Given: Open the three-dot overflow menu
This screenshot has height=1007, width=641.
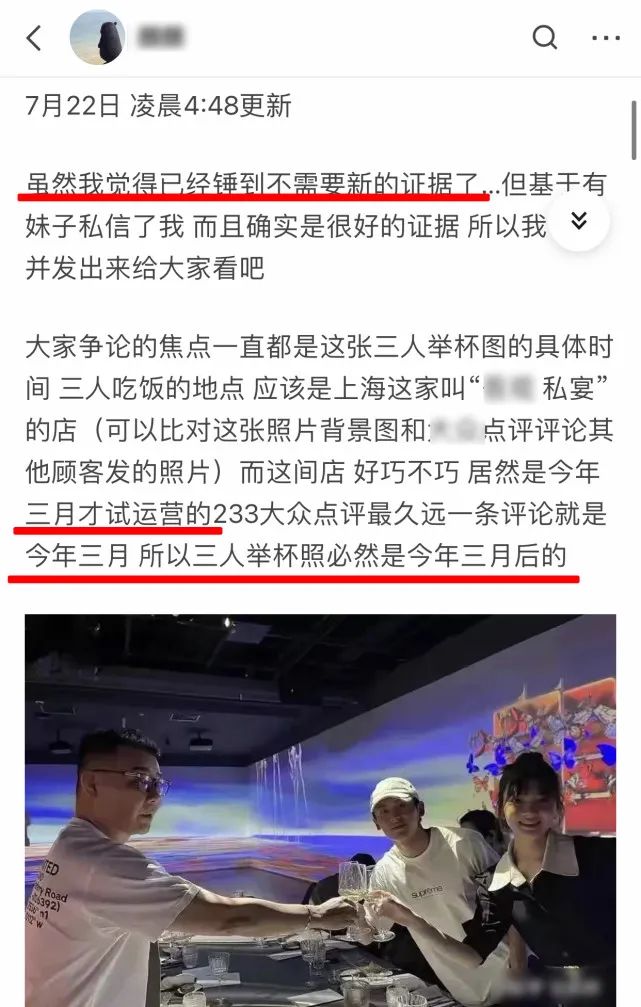Looking at the screenshot, I should coord(606,38).
